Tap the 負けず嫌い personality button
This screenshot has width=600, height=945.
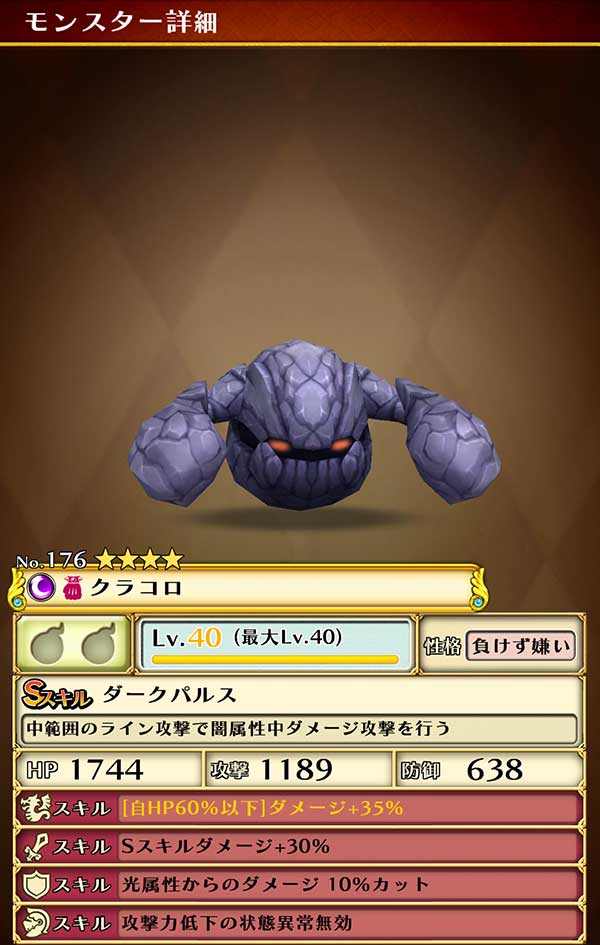[x=521, y=646]
